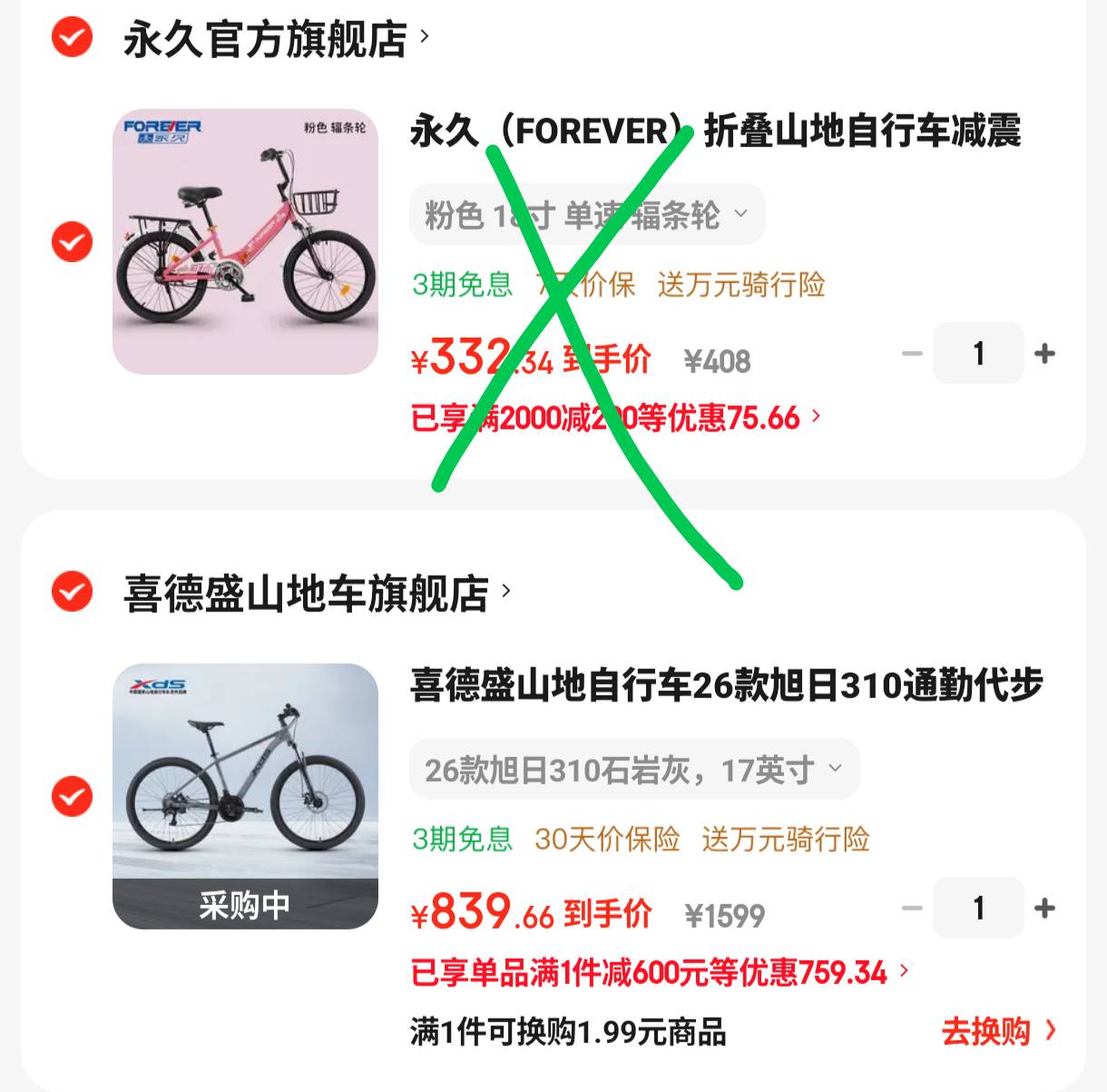The width and height of the screenshot is (1107, 1092).
Task: Open the pink 永久 bike product image
Action: (x=245, y=241)
